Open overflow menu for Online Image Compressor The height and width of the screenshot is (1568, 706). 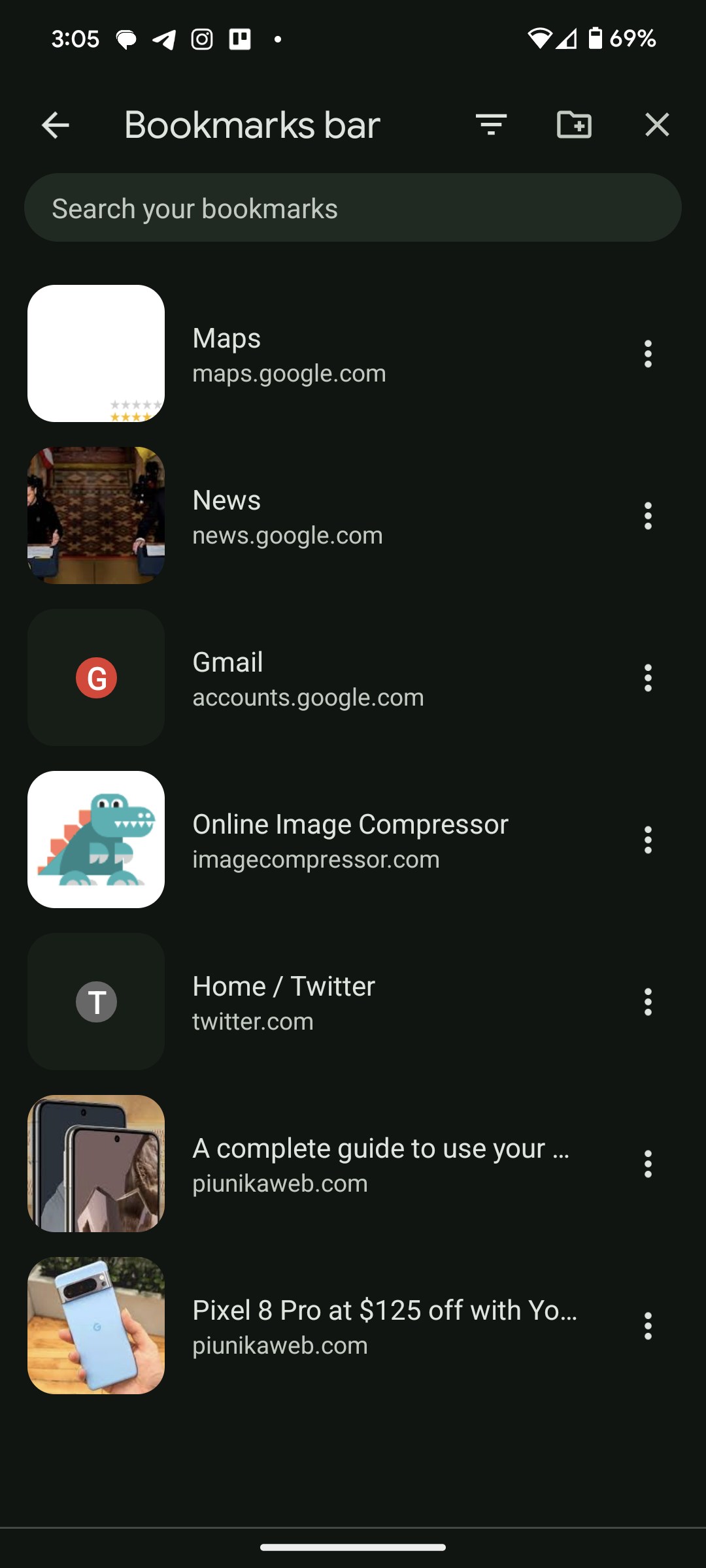(x=648, y=840)
